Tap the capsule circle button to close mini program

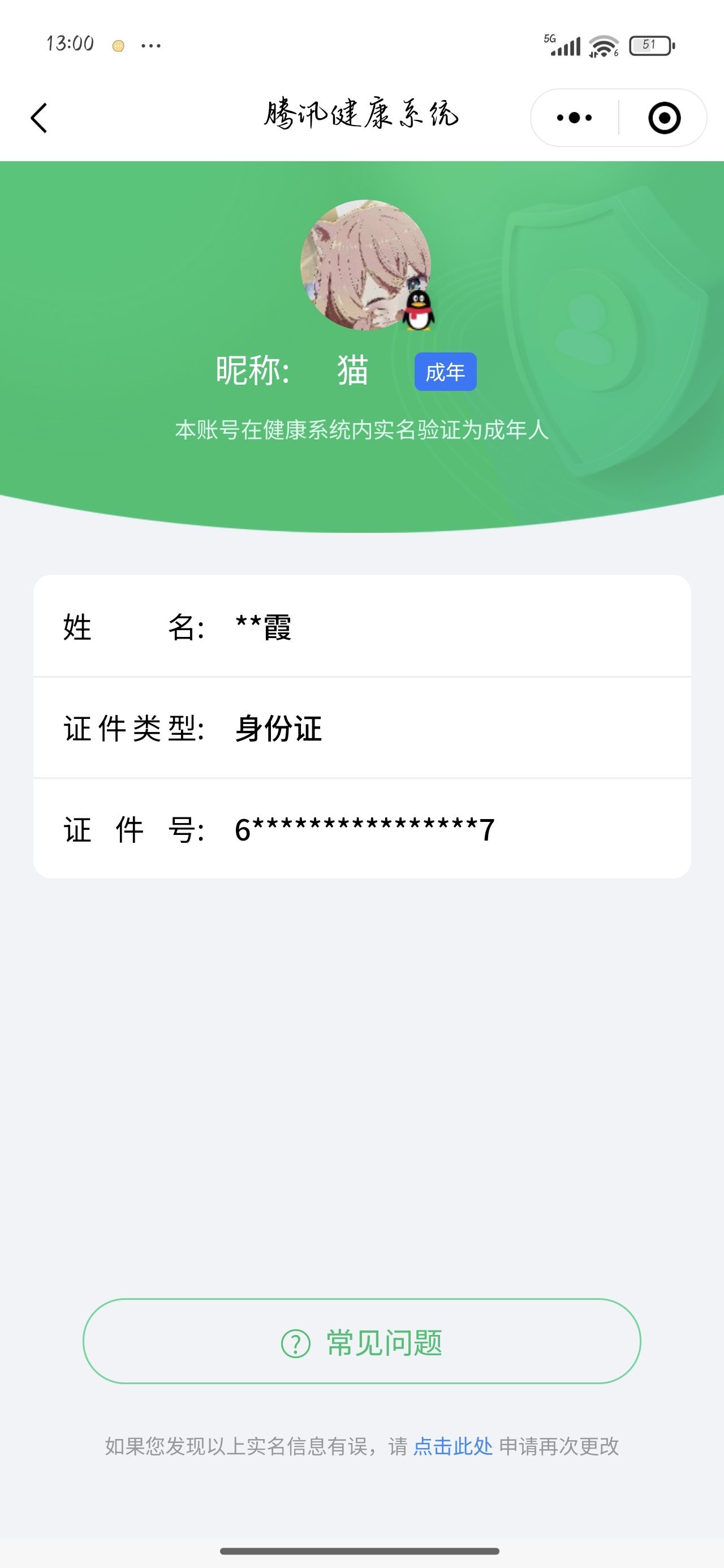[x=663, y=117]
